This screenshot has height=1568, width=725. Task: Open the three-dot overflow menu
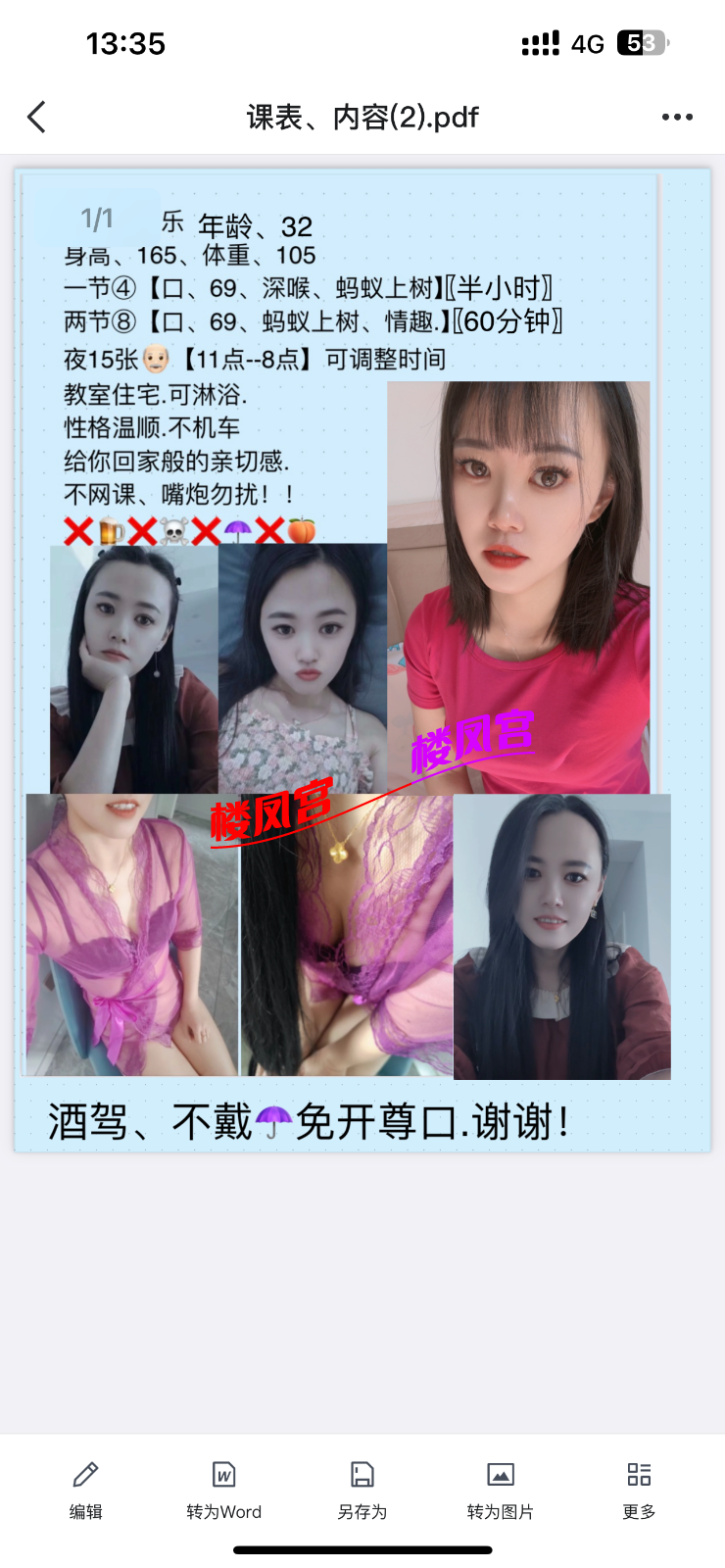(677, 118)
